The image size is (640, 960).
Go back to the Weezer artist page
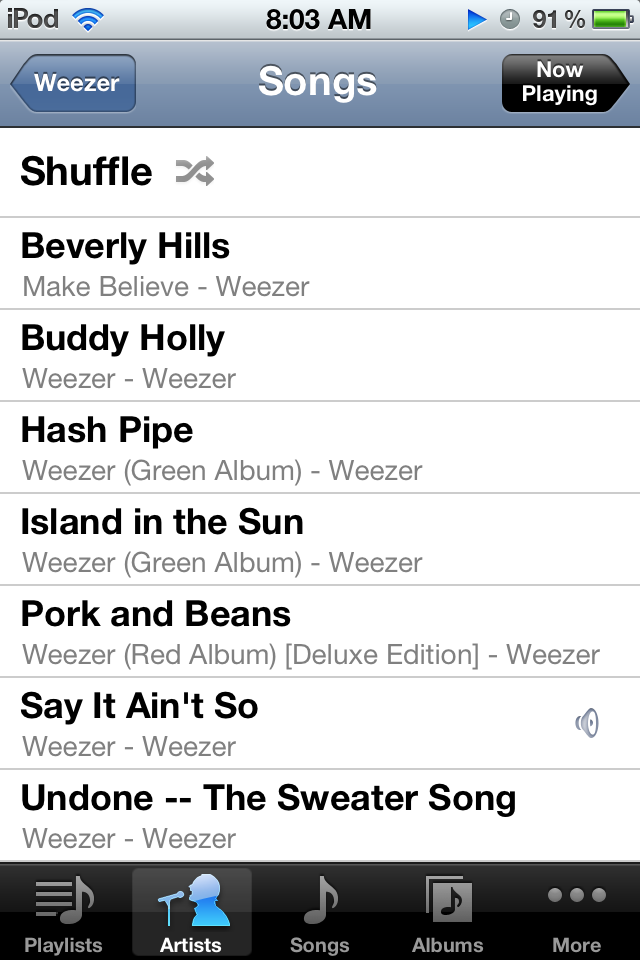tap(73, 83)
